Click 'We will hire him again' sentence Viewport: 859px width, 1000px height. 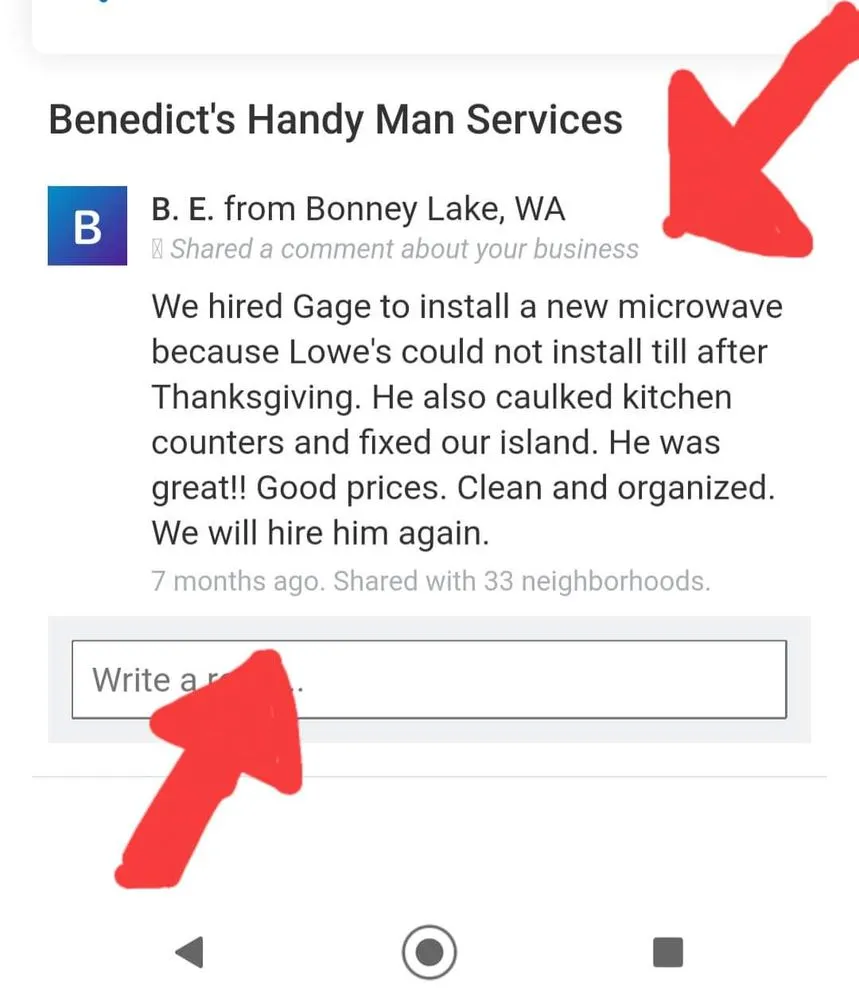pyautogui.click(x=320, y=532)
